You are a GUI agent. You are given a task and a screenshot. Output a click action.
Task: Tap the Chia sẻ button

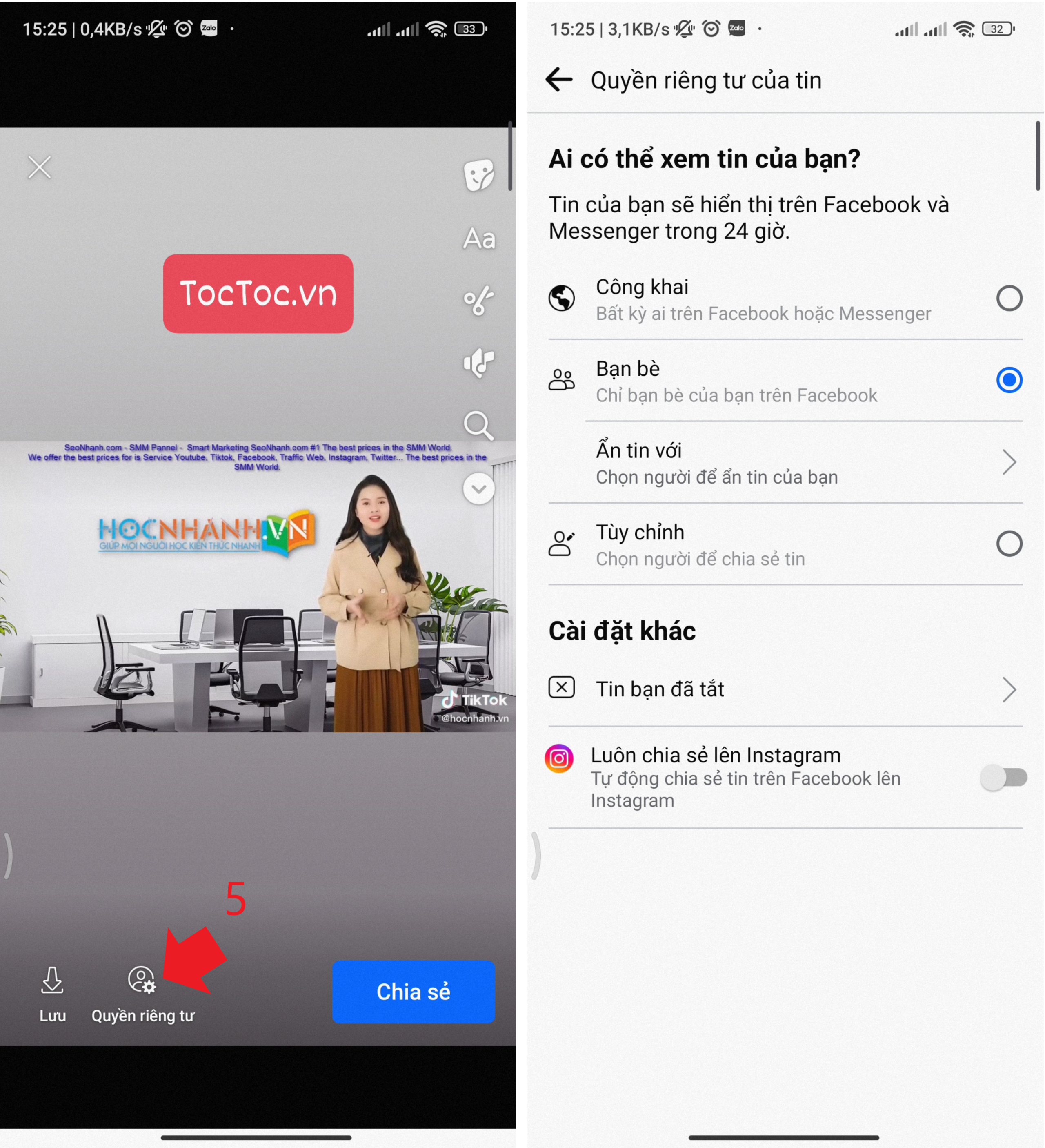[413, 992]
